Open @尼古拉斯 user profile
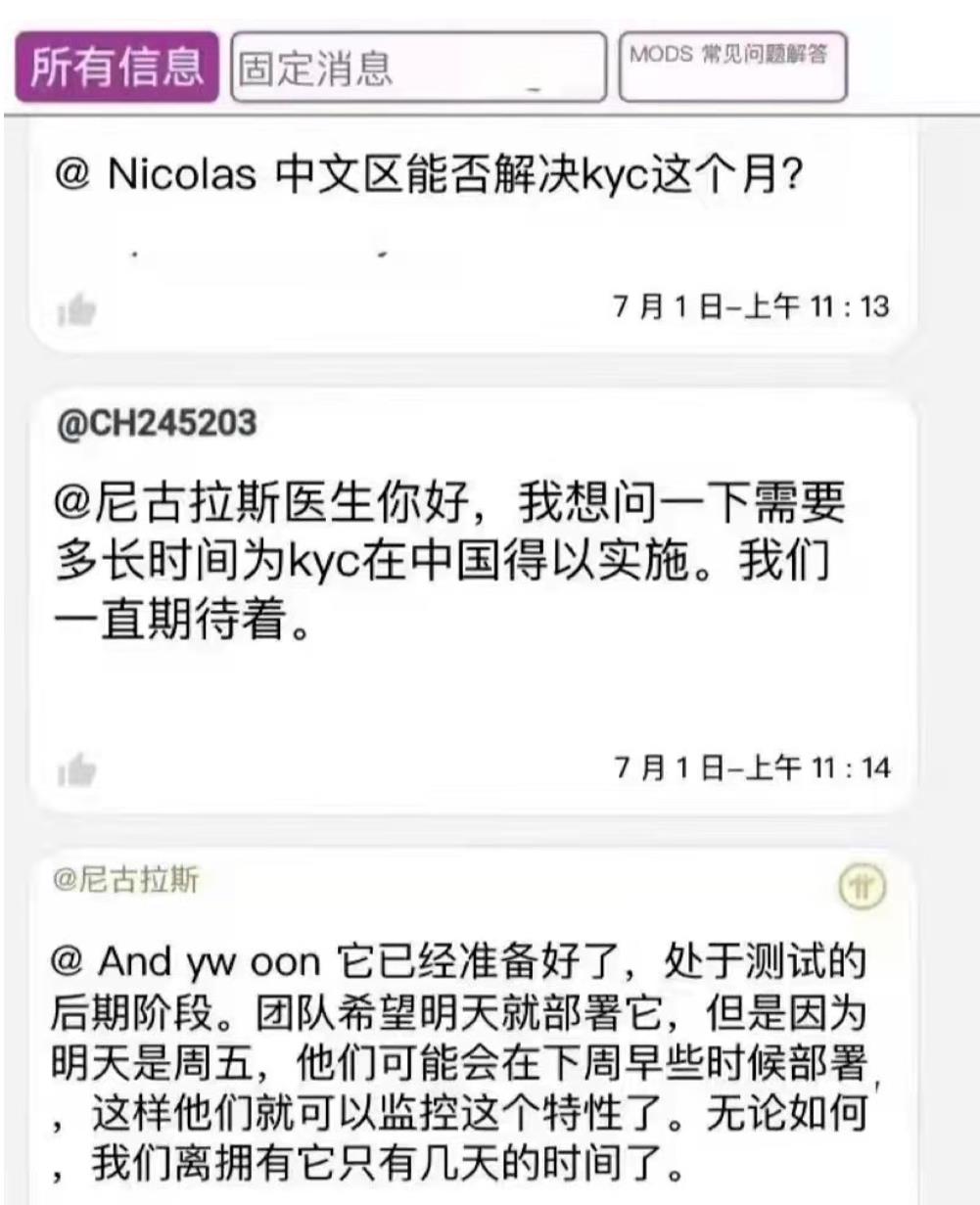Viewport: 980px width, 1205px height. (127, 880)
